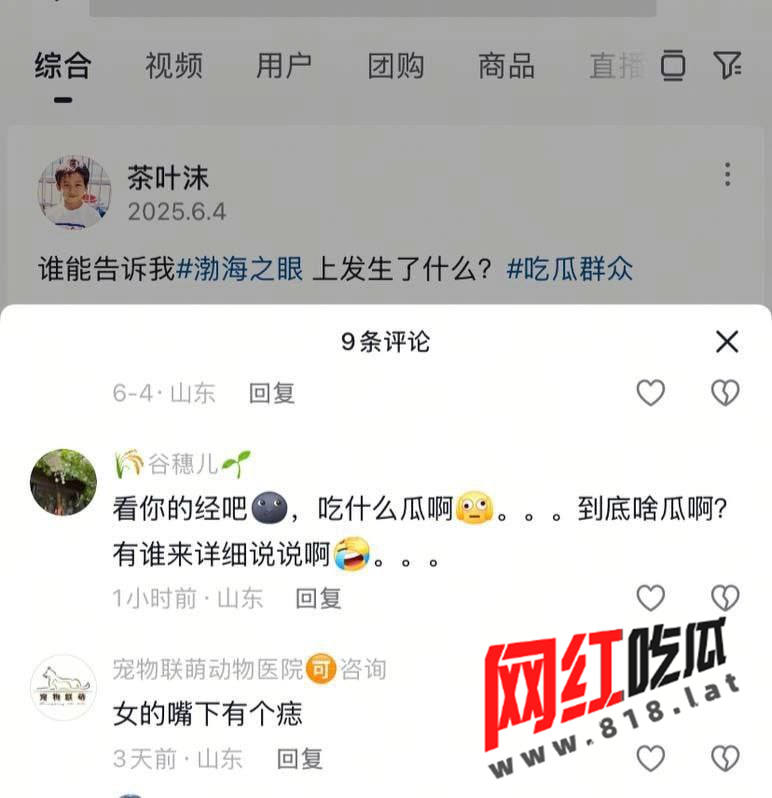Dislike 谷穗儿's comment
The height and width of the screenshot is (798, 772).
coord(725,598)
